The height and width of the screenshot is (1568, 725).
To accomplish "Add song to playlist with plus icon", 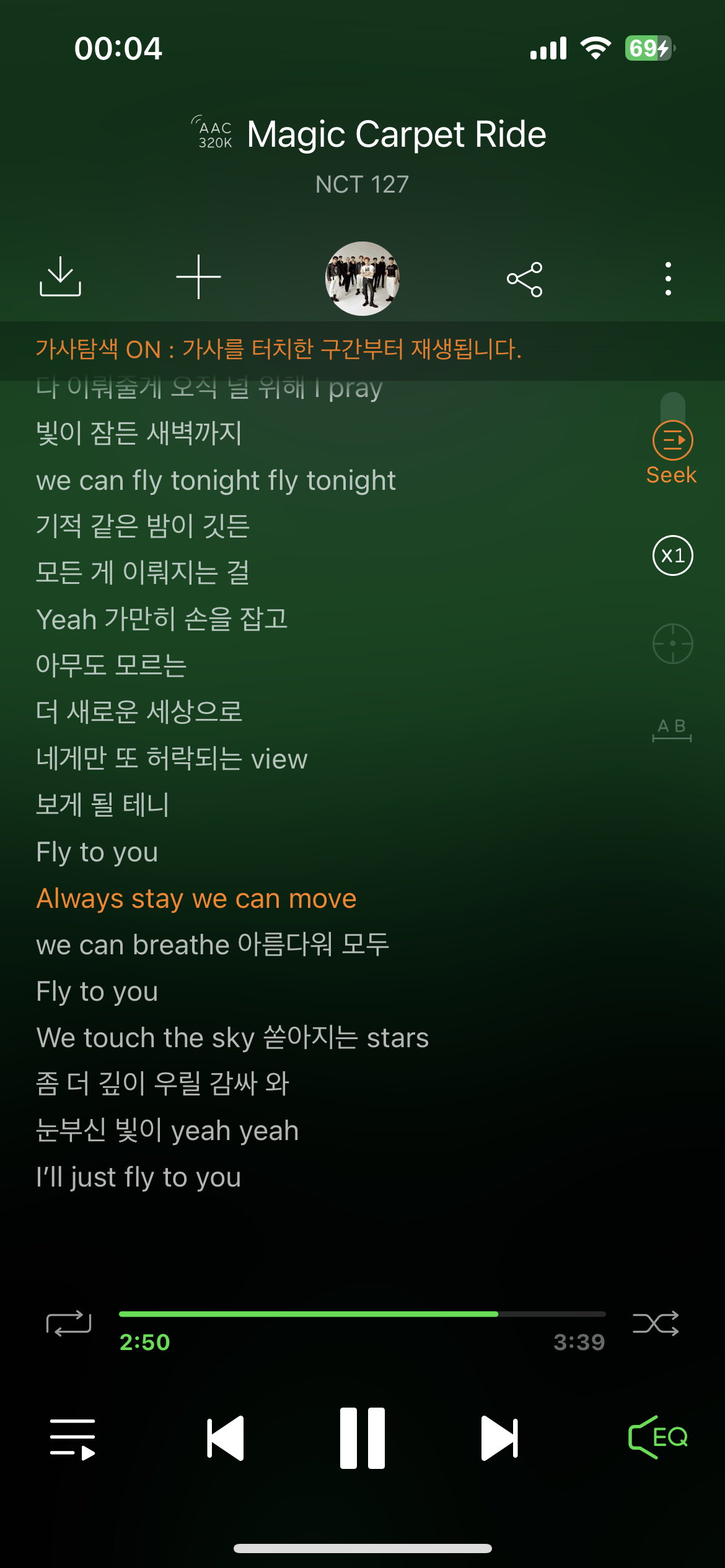I will [198, 277].
